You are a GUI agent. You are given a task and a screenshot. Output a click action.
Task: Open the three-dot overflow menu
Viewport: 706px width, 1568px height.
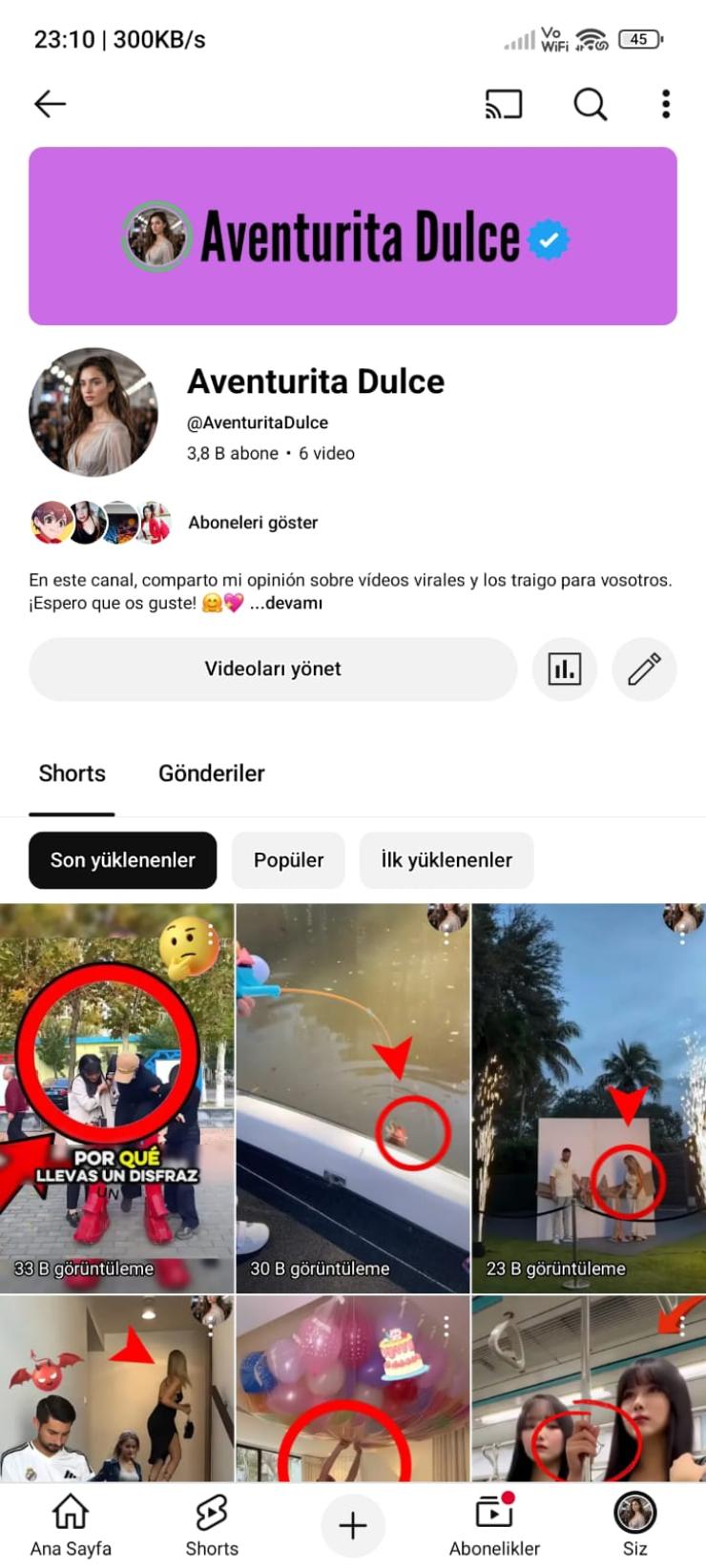(x=666, y=104)
